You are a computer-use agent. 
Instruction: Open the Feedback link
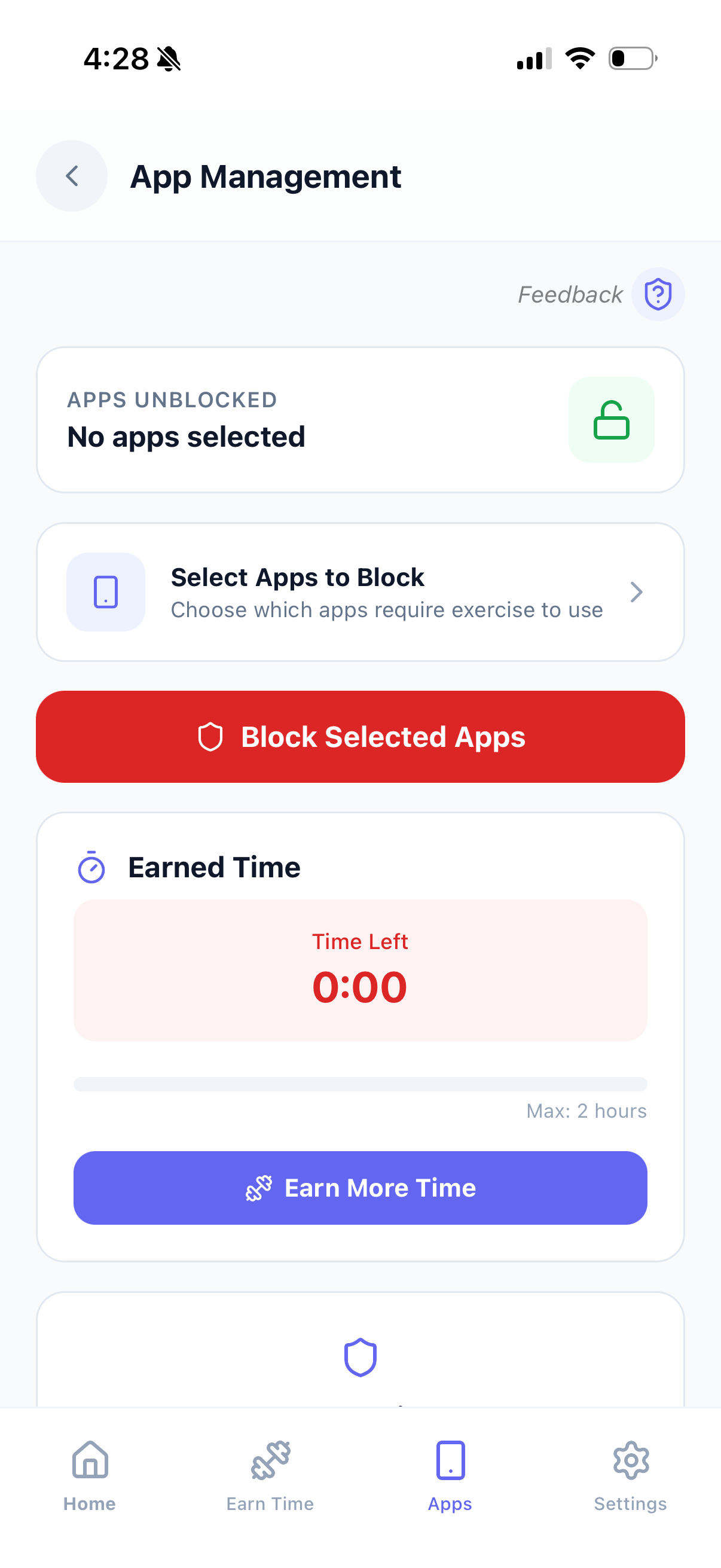click(570, 294)
